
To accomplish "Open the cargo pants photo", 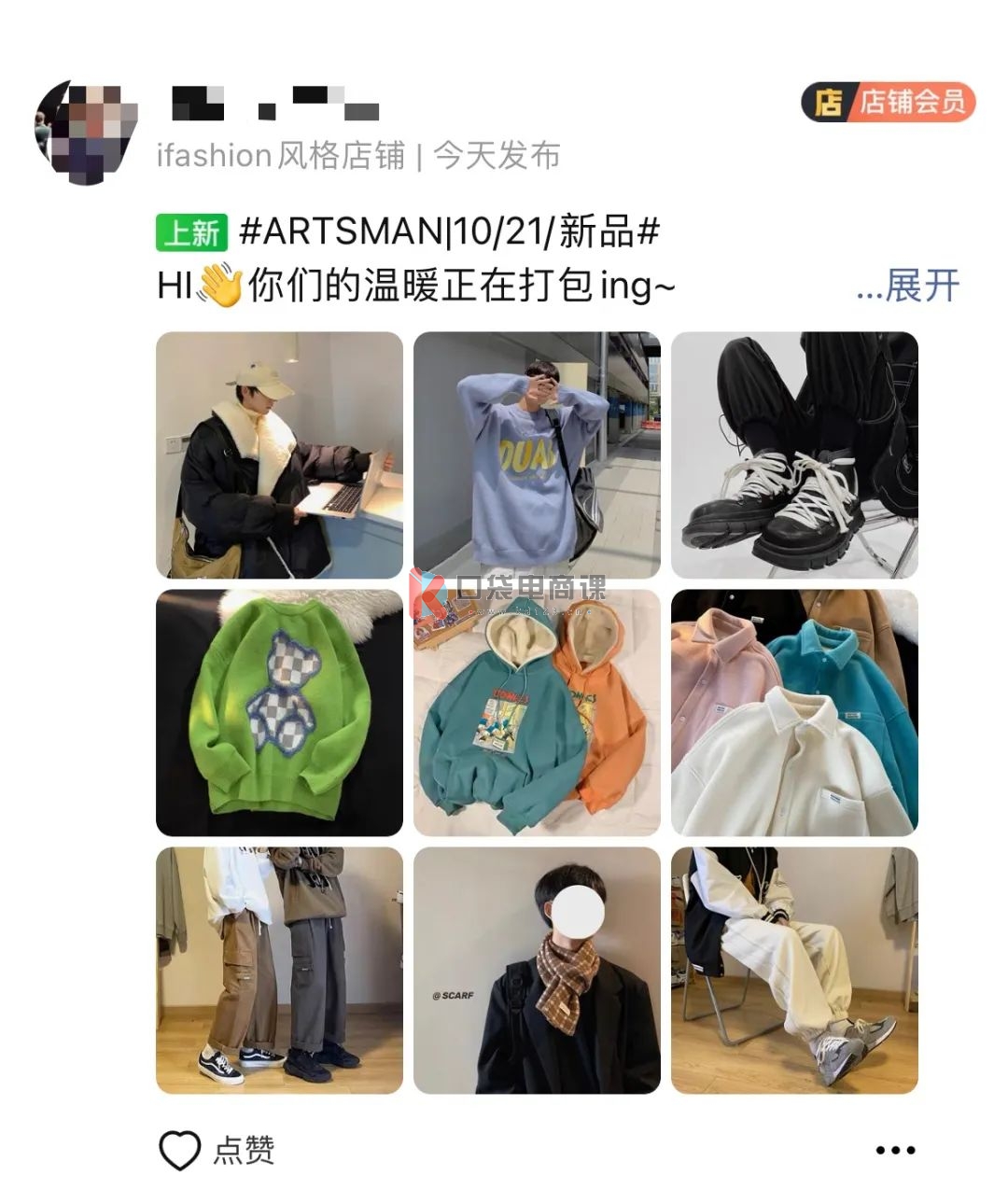I will tap(279, 971).
